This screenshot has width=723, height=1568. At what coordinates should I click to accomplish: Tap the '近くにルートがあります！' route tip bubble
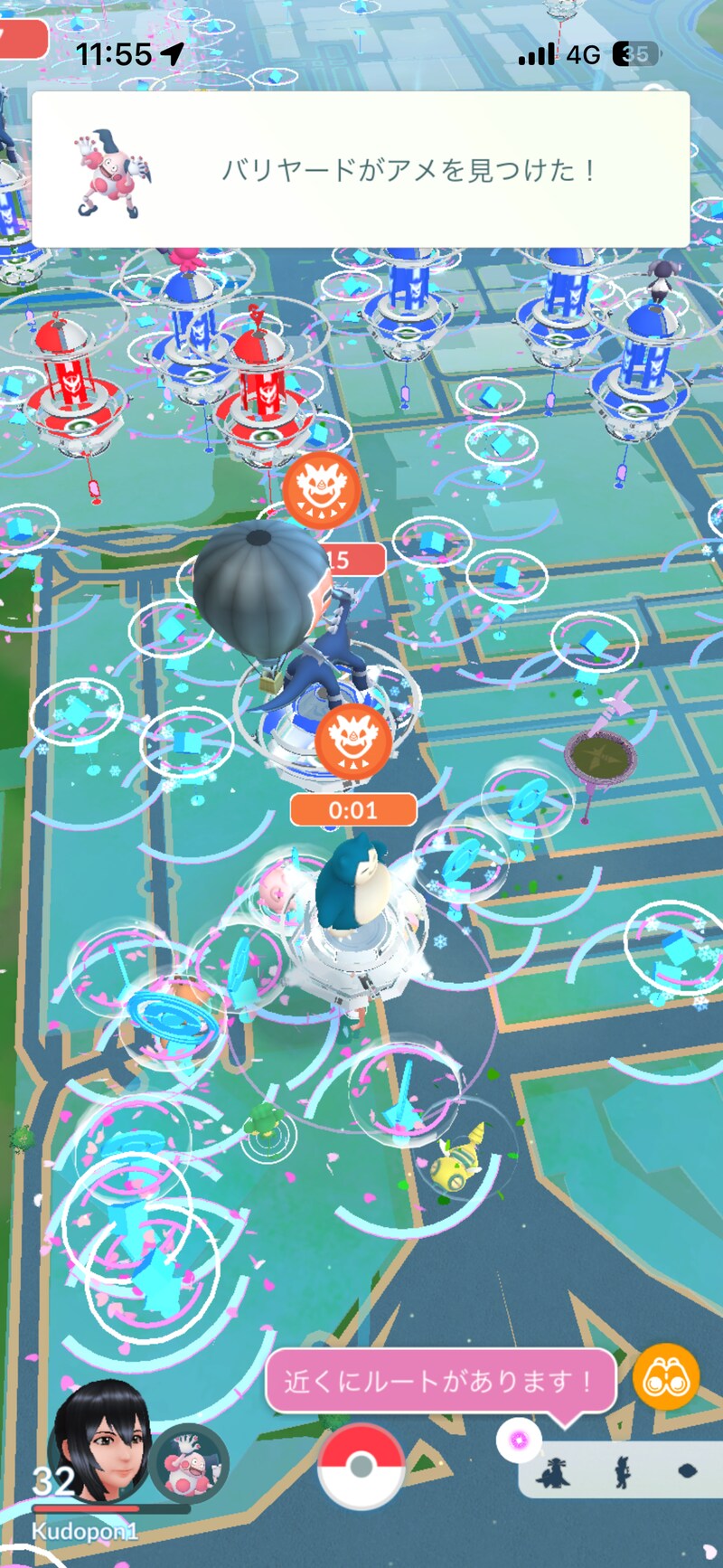pyautogui.click(x=440, y=1381)
